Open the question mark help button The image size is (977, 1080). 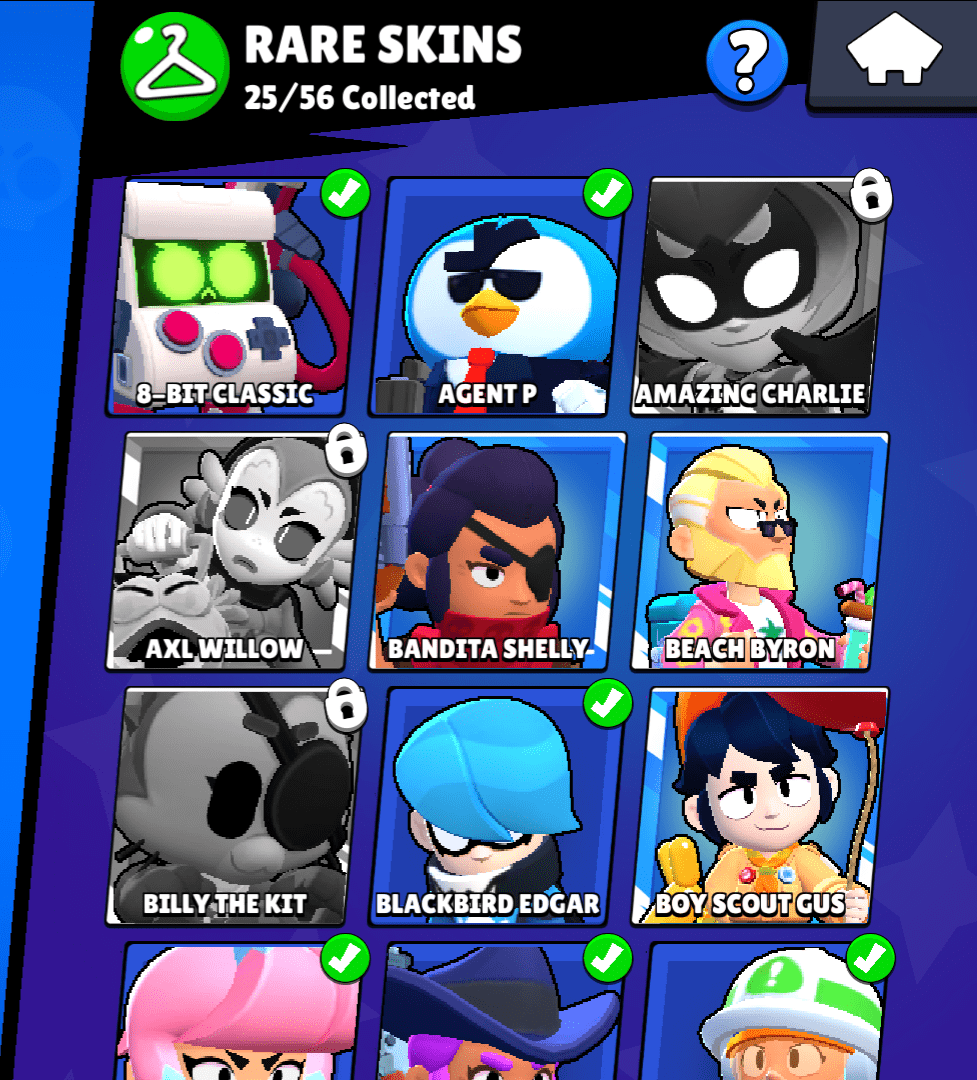pos(746,62)
